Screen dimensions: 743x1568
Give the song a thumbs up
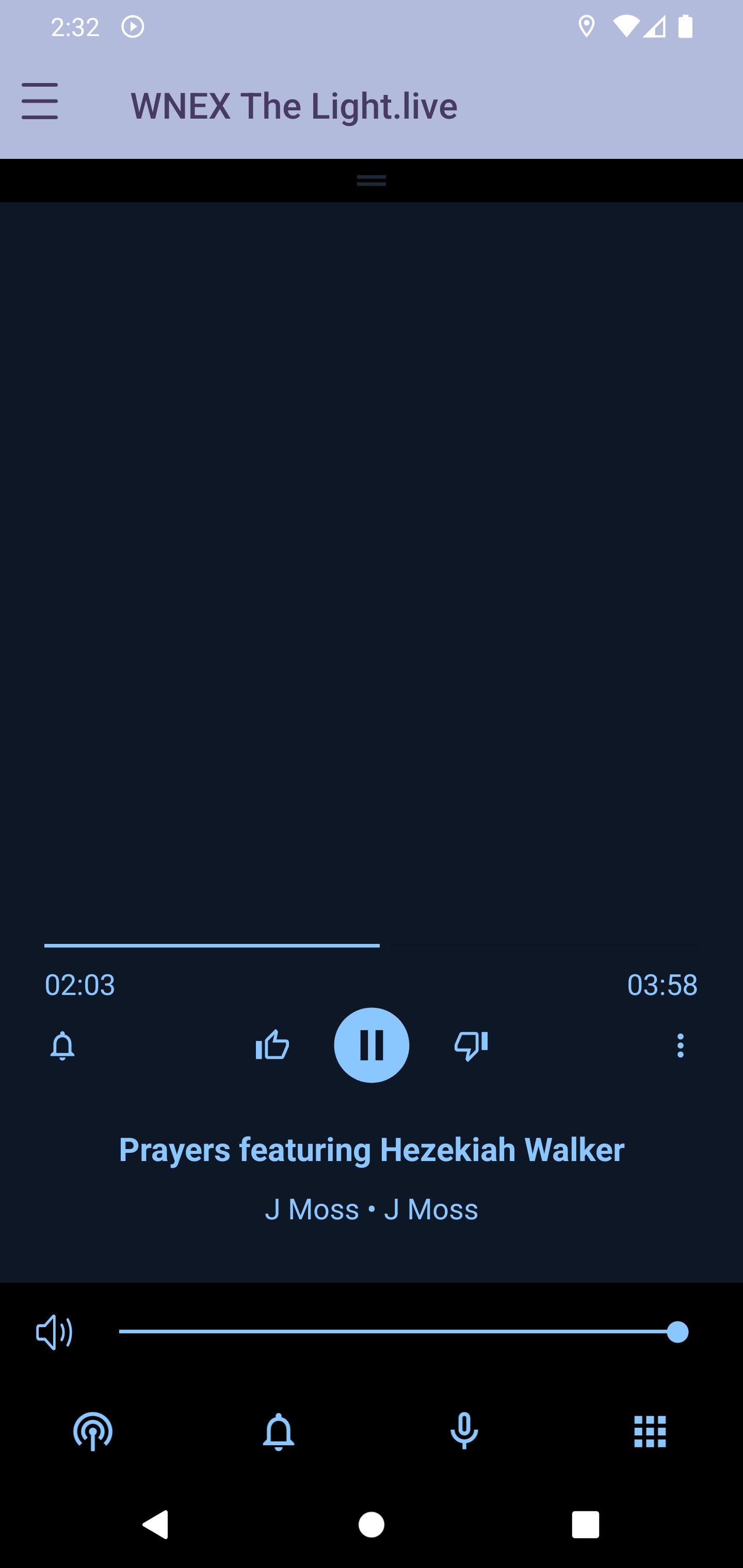(x=272, y=1045)
